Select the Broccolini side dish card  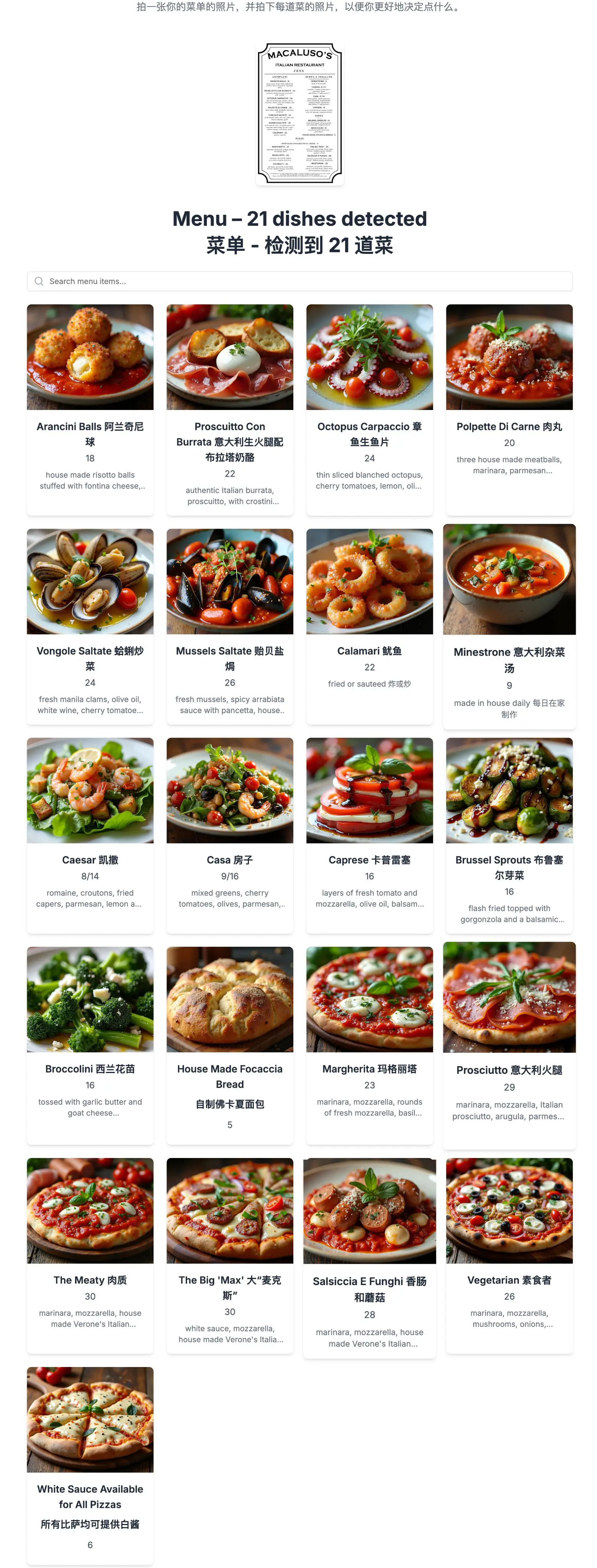pos(90,1045)
